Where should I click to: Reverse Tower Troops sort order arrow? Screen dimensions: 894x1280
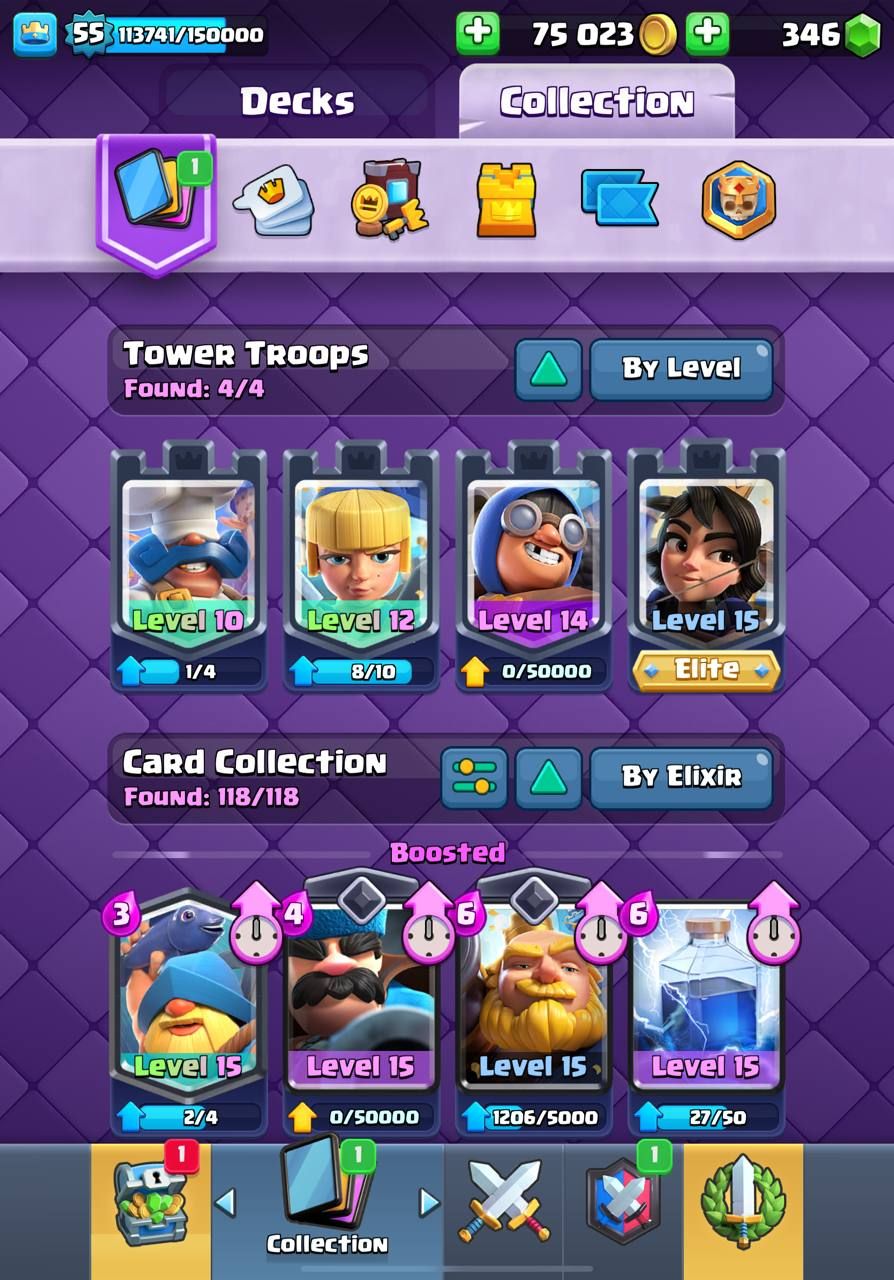(548, 369)
